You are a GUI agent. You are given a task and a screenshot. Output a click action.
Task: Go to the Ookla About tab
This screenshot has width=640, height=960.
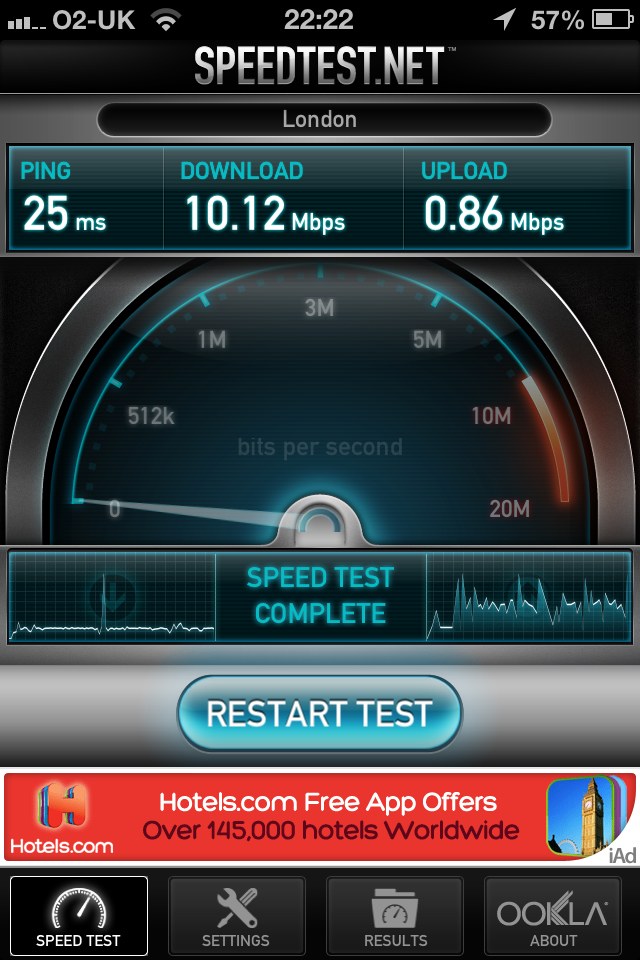(x=553, y=915)
